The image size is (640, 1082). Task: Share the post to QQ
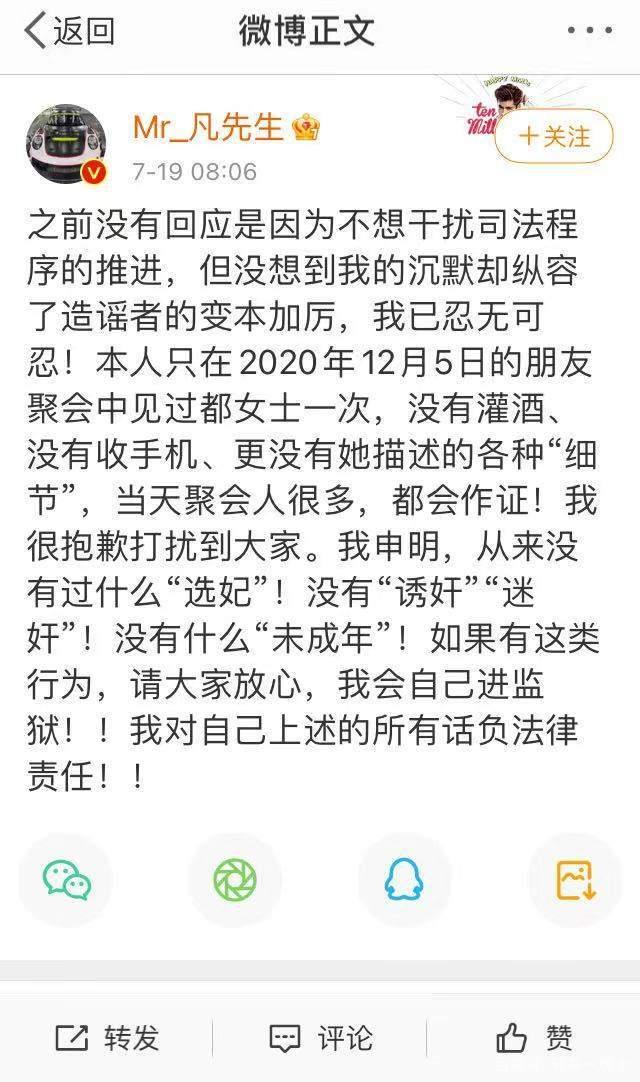(403, 880)
